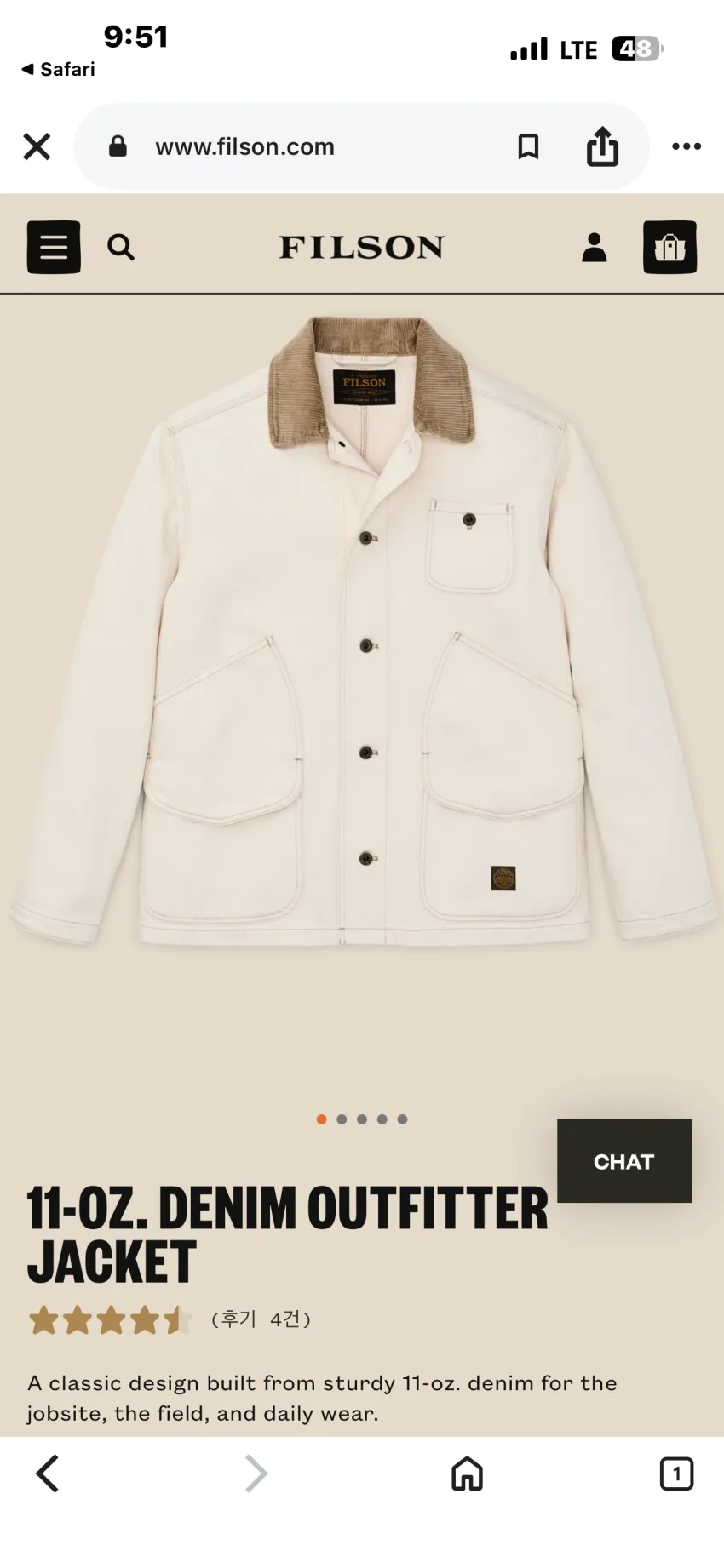Screen dimensions: 724x1568
Task: Open the Filson hamburger menu
Action: click(54, 247)
